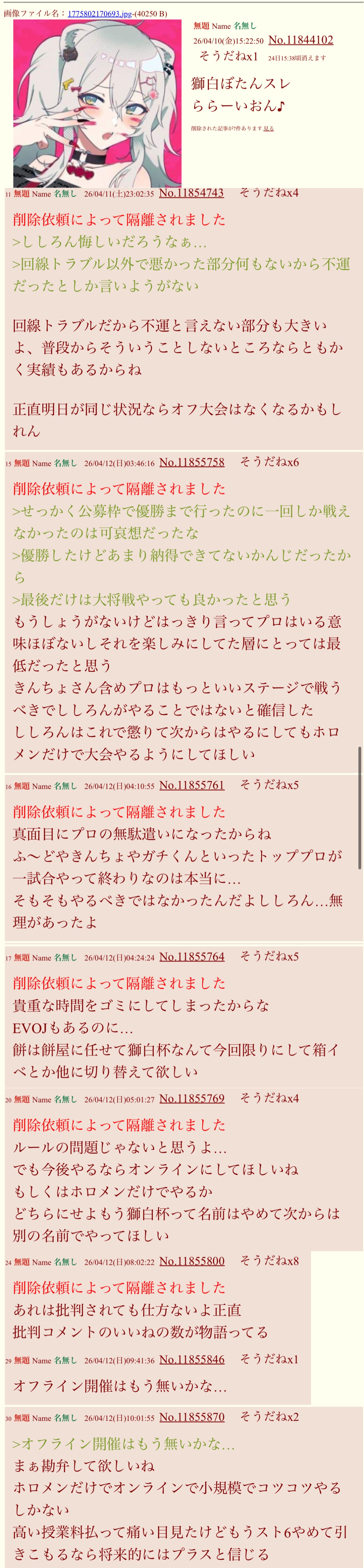364x1568 pixels.
Task: Tap post number No.11854743
Action: pos(191,193)
